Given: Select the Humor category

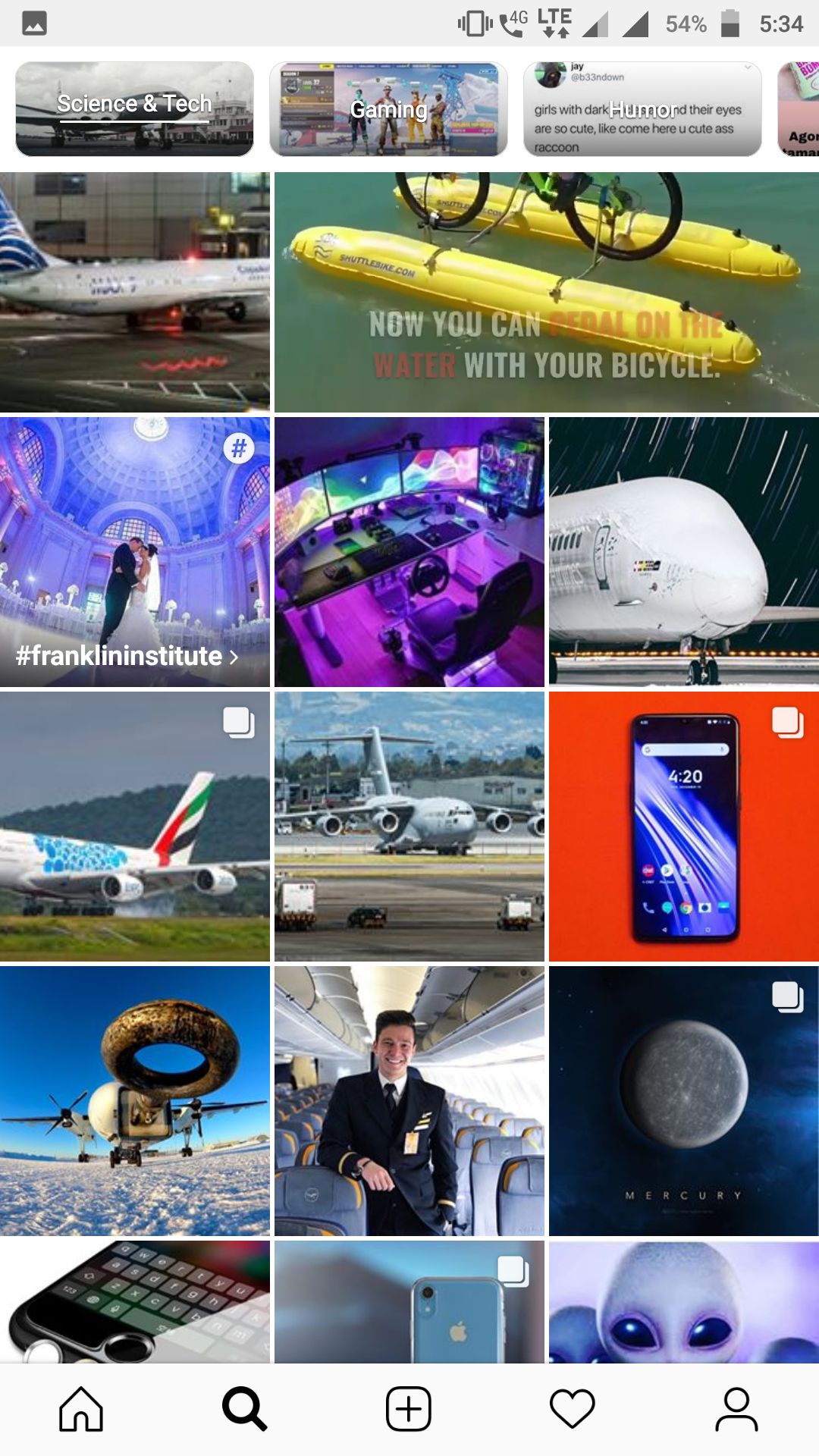Looking at the screenshot, I should (642, 109).
